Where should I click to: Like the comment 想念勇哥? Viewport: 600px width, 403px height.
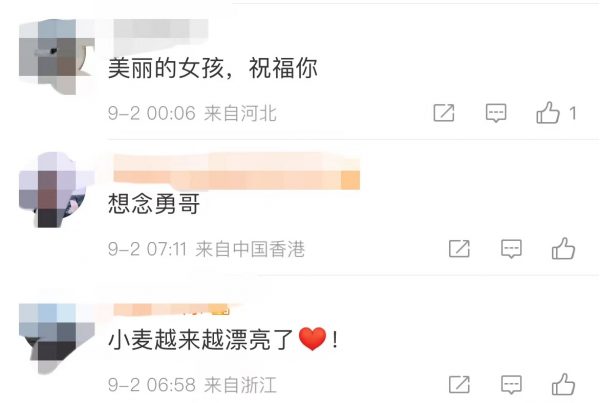pos(563,248)
